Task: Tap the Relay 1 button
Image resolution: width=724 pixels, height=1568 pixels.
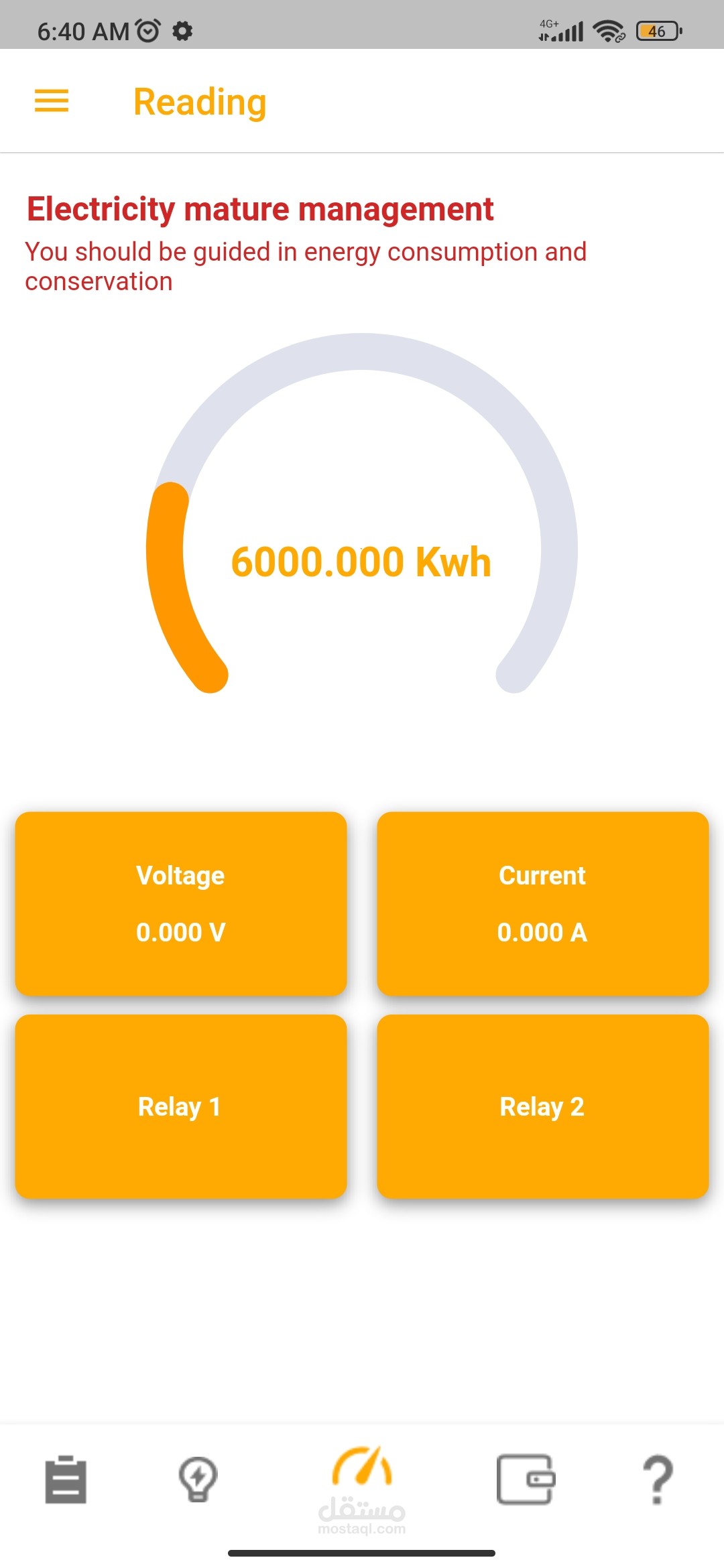Action: pos(180,1106)
